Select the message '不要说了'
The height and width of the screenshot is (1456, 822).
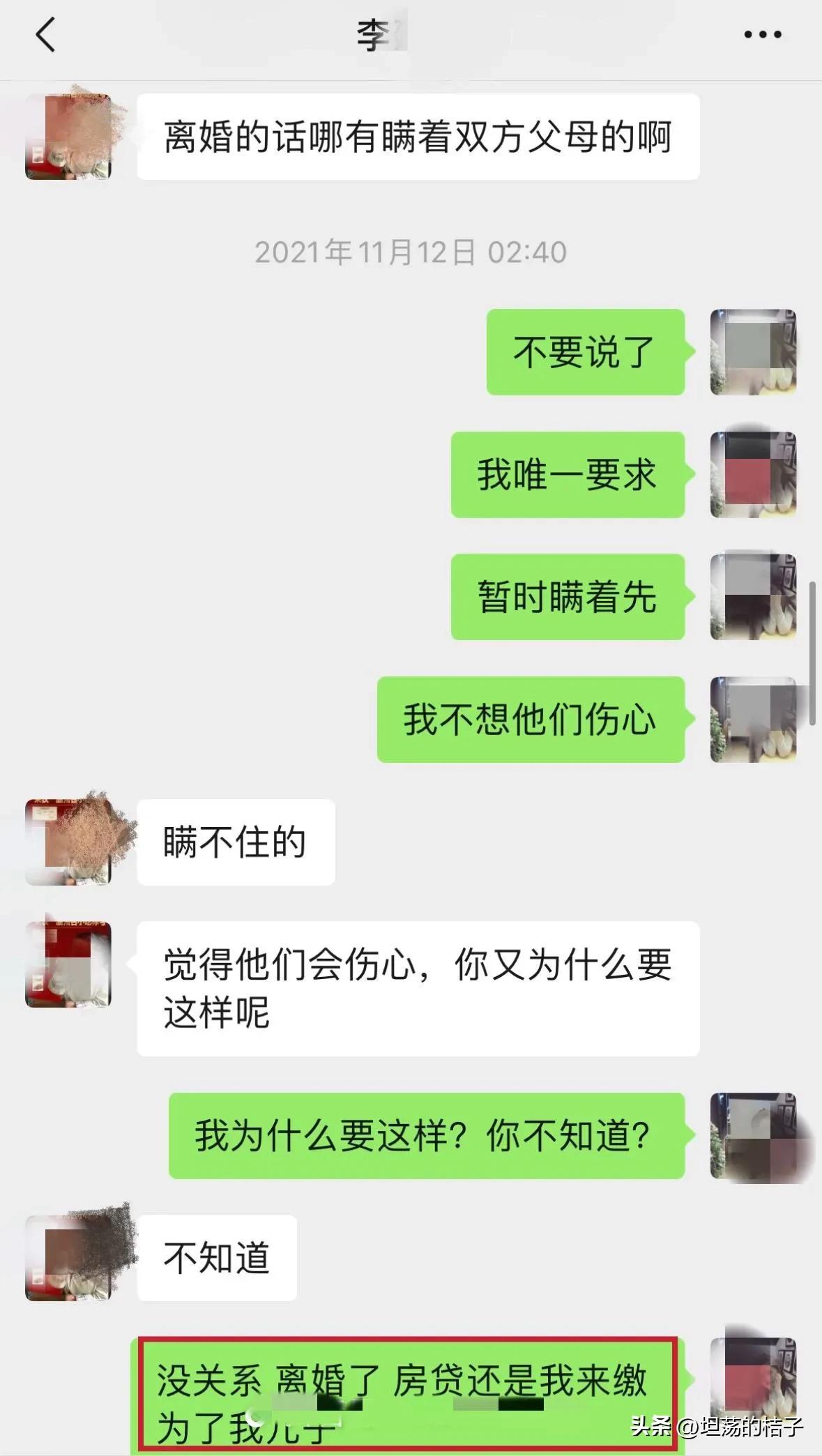pos(584,352)
